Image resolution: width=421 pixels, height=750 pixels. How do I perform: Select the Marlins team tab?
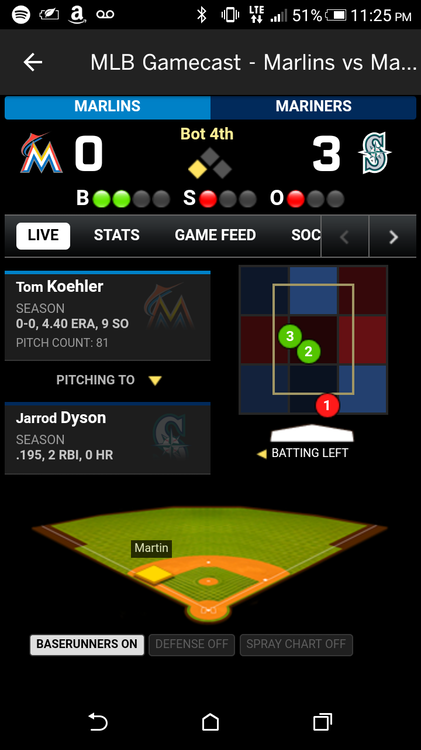108,107
